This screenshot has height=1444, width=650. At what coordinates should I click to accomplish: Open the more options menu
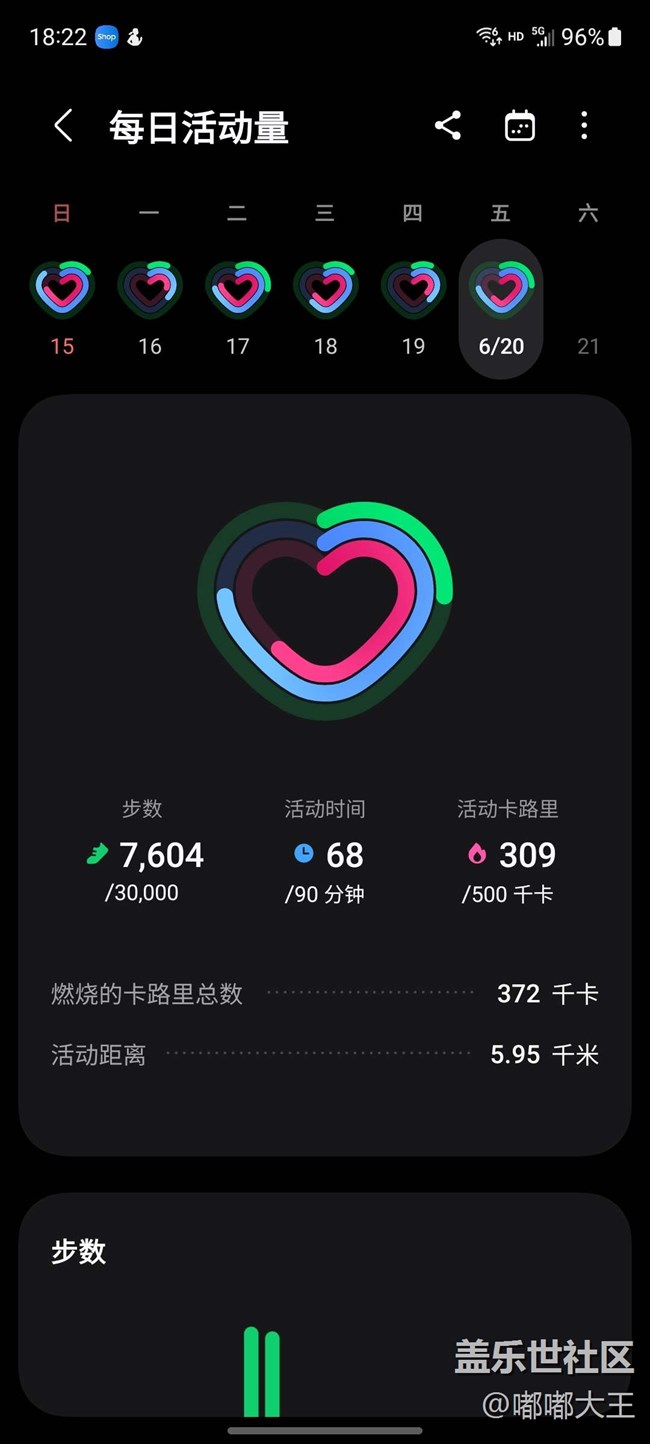(584, 126)
